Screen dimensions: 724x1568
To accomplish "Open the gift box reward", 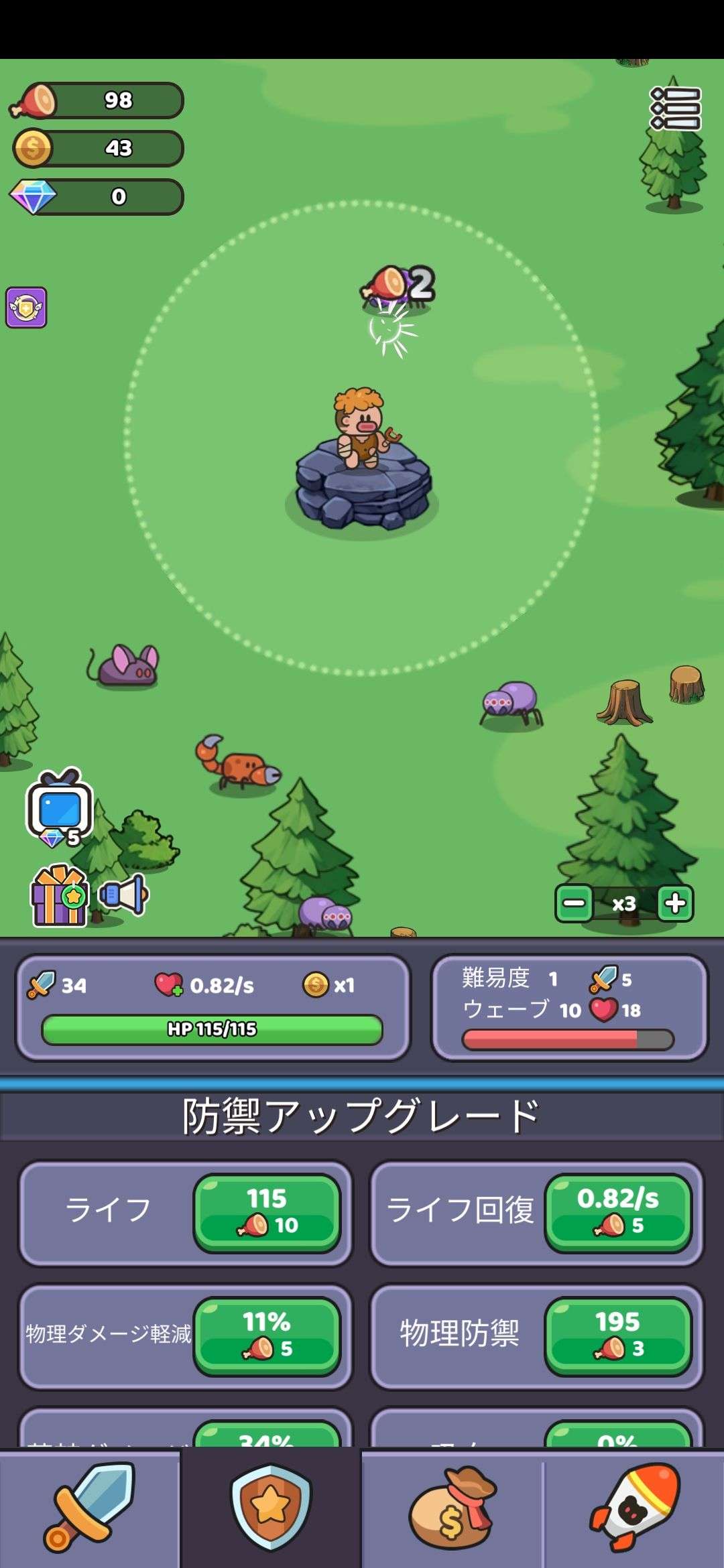I will [x=59, y=896].
